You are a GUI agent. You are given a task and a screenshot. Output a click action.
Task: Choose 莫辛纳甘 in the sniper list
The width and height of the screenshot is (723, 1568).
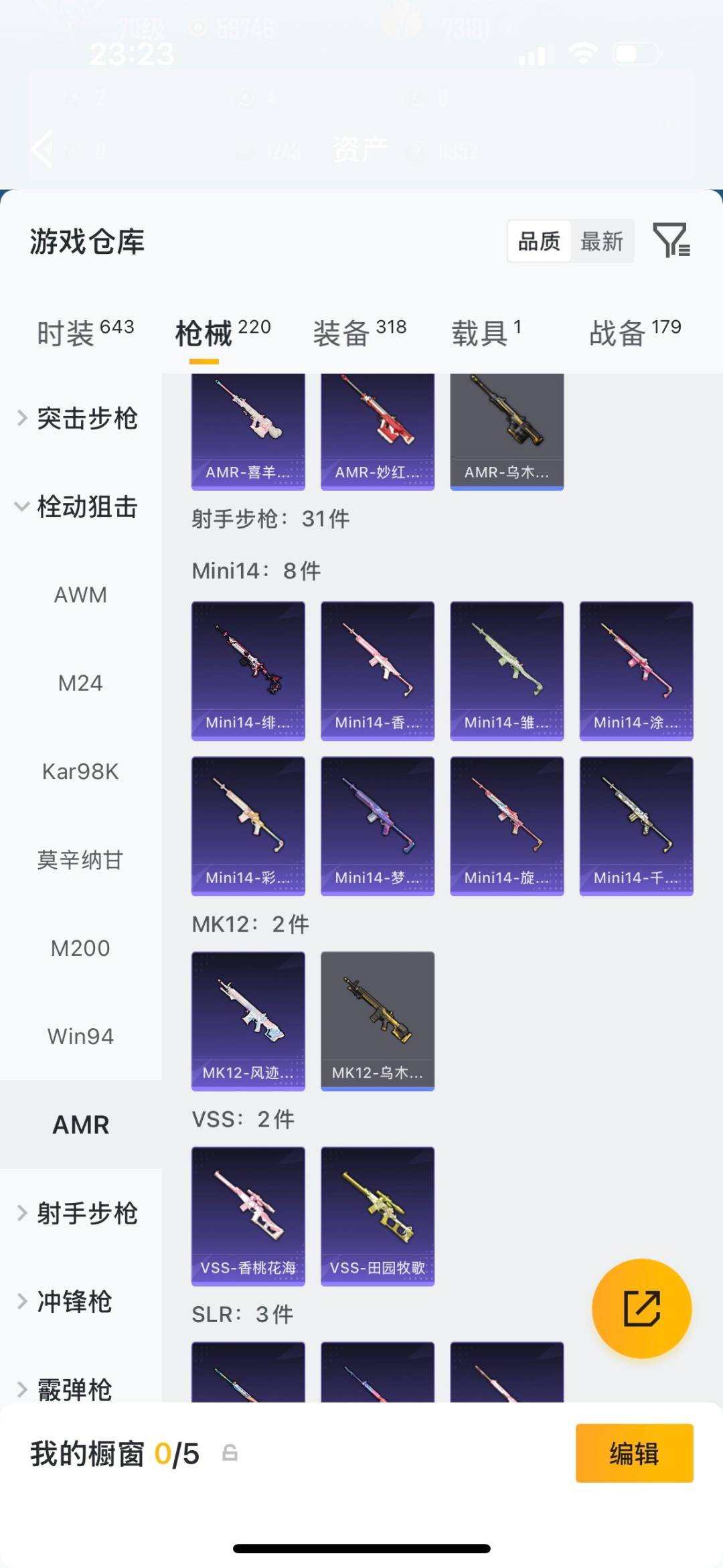(80, 860)
